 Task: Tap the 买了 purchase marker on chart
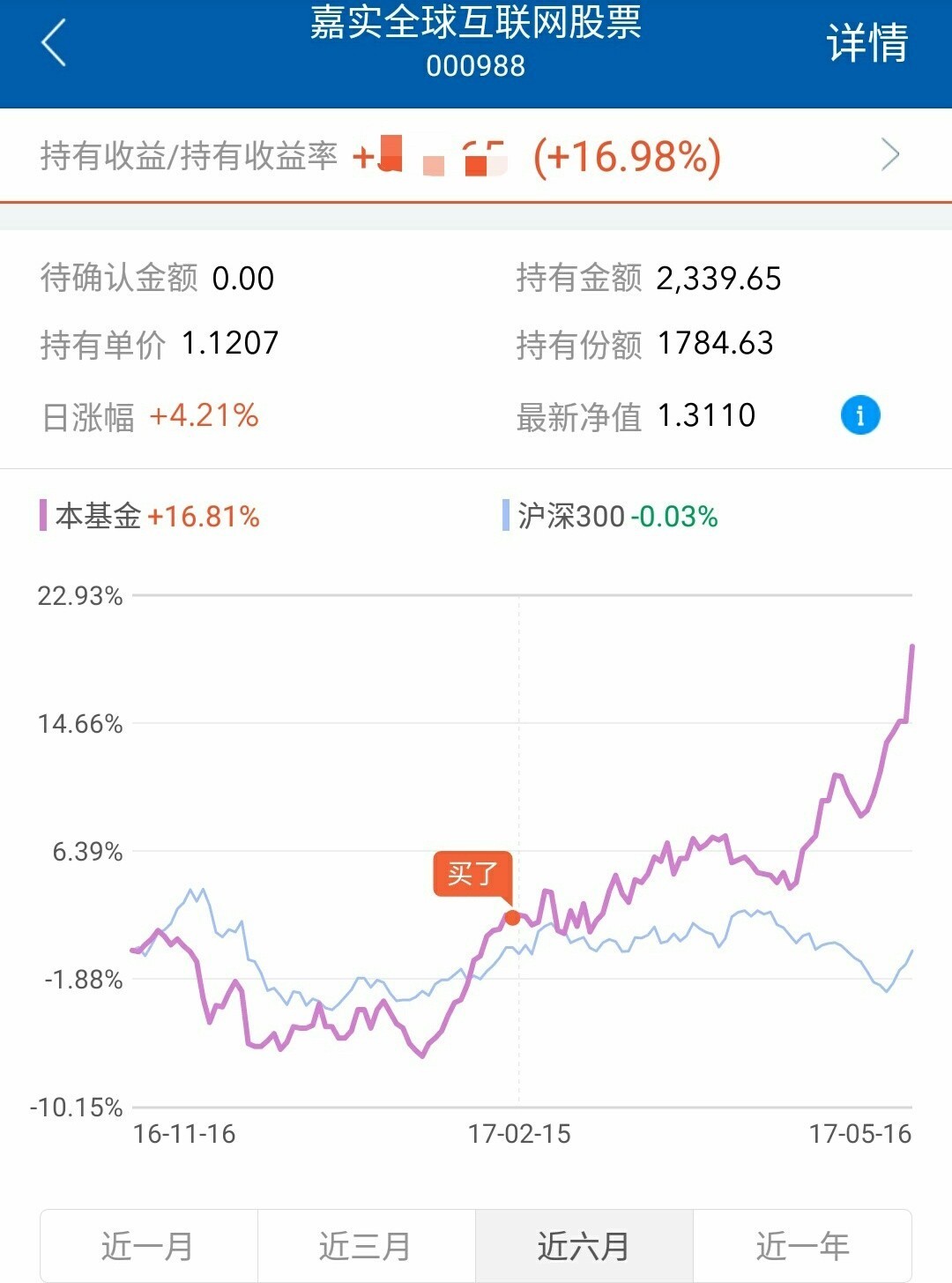pos(472,875)
